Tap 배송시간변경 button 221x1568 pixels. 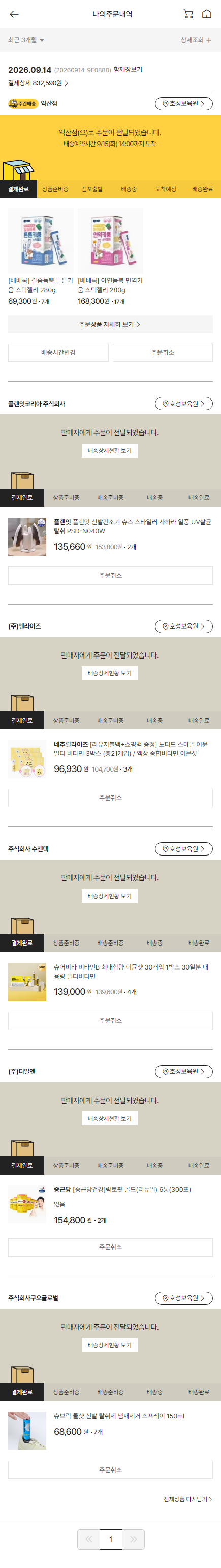coord(58,353)
